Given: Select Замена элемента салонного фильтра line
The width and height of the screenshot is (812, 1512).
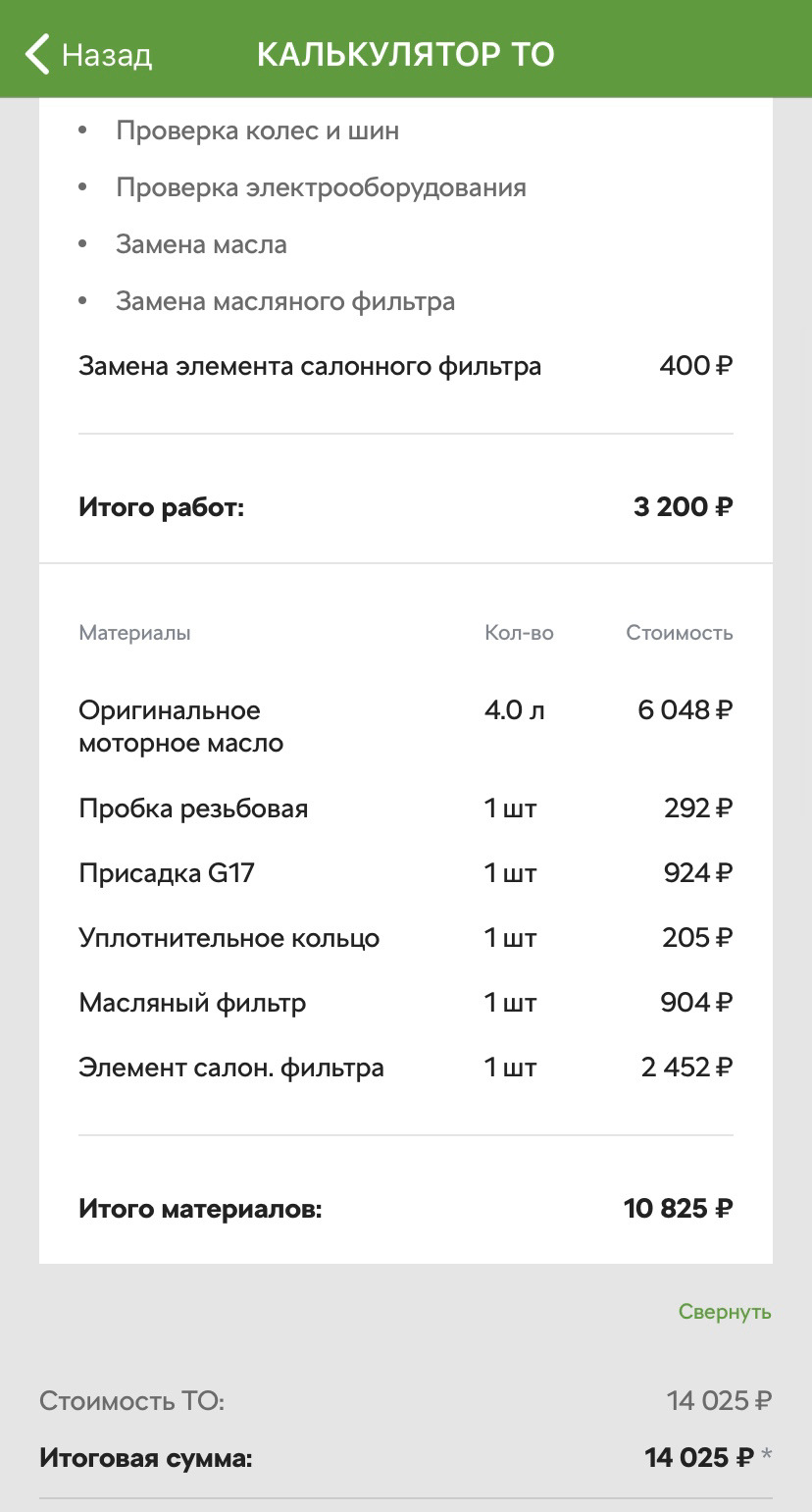Looking at the screenshot, I should pos(310,365).
